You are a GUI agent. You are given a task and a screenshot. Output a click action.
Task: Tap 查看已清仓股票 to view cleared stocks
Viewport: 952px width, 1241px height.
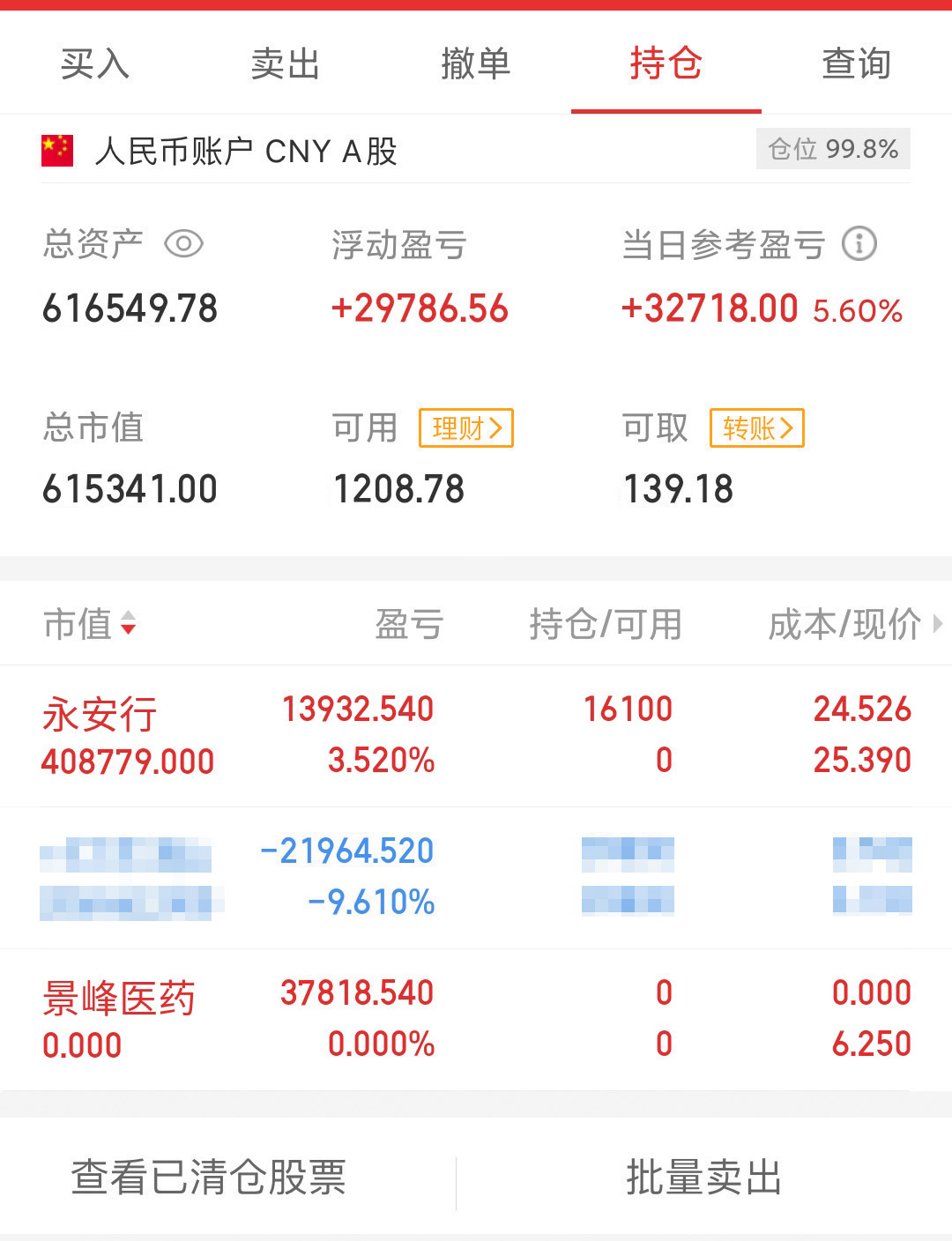click(212, 1175)
